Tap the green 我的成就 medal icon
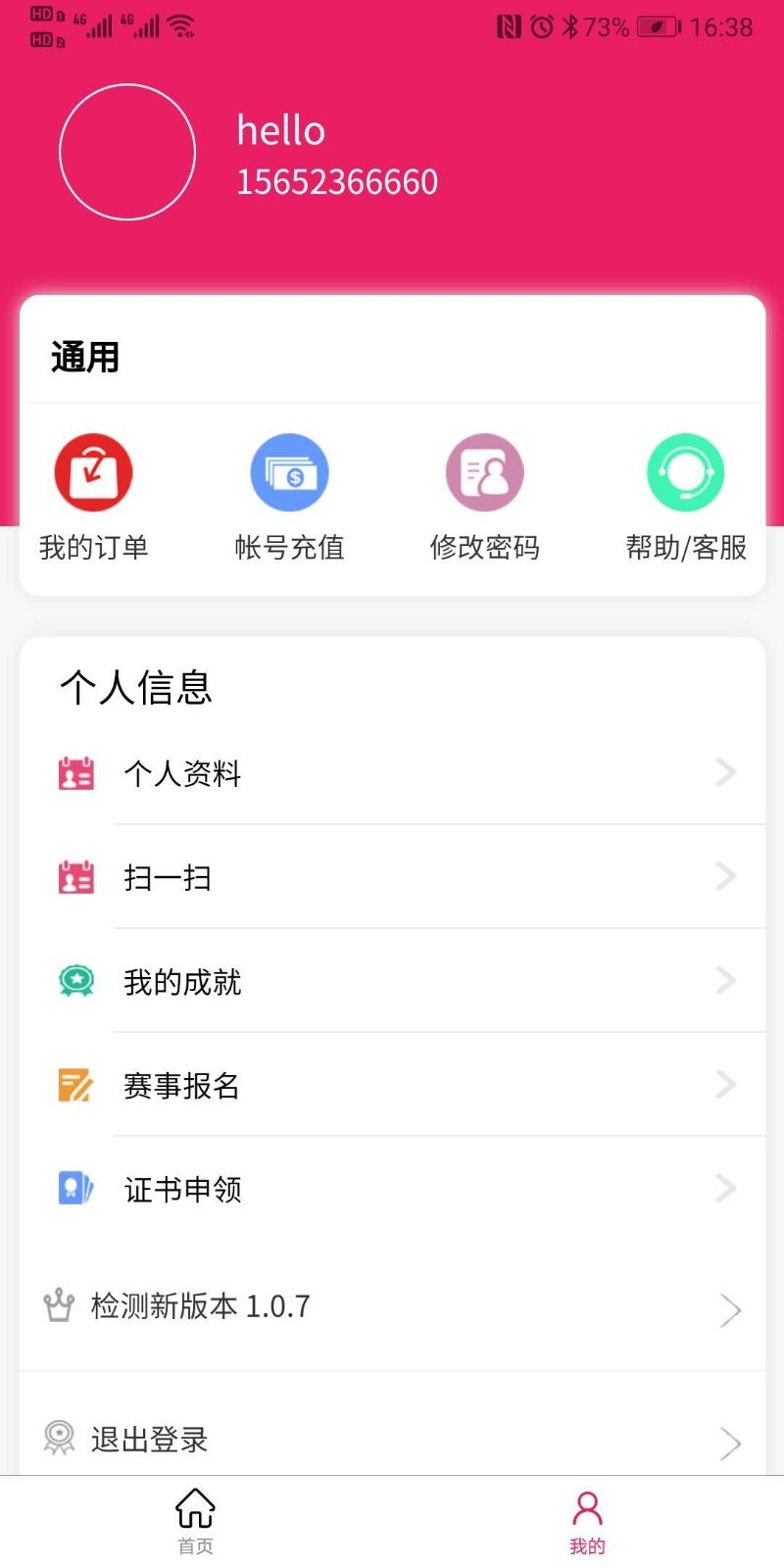The width and height of the screenshot is (784, 1568). click(x=74, y=980)
